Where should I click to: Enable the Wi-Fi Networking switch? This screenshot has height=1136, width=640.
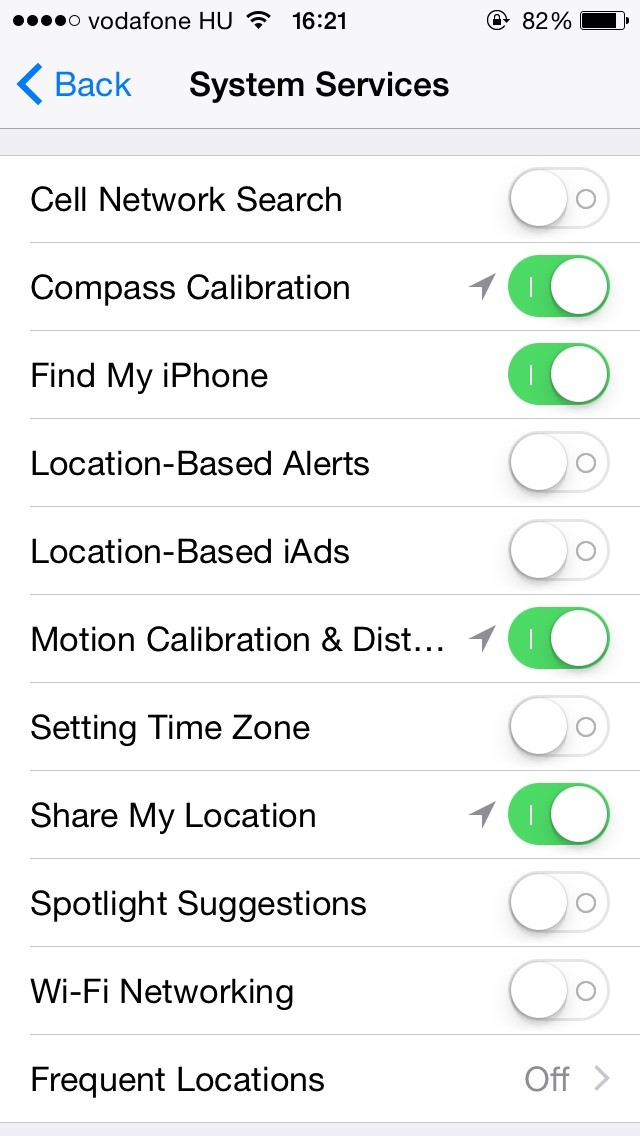558,991
